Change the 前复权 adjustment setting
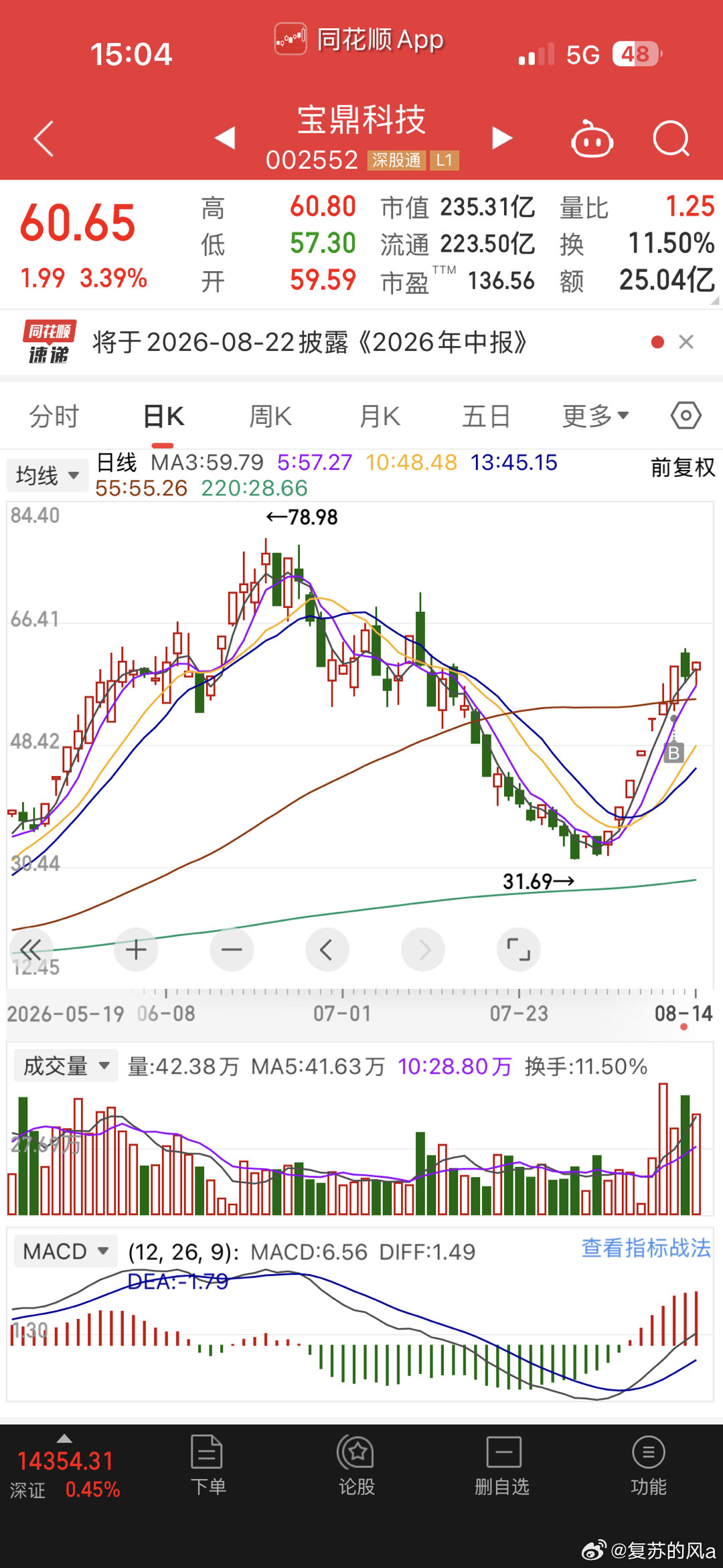The height and width of the screenshot is (1568, 723). (x=683, y=467)
